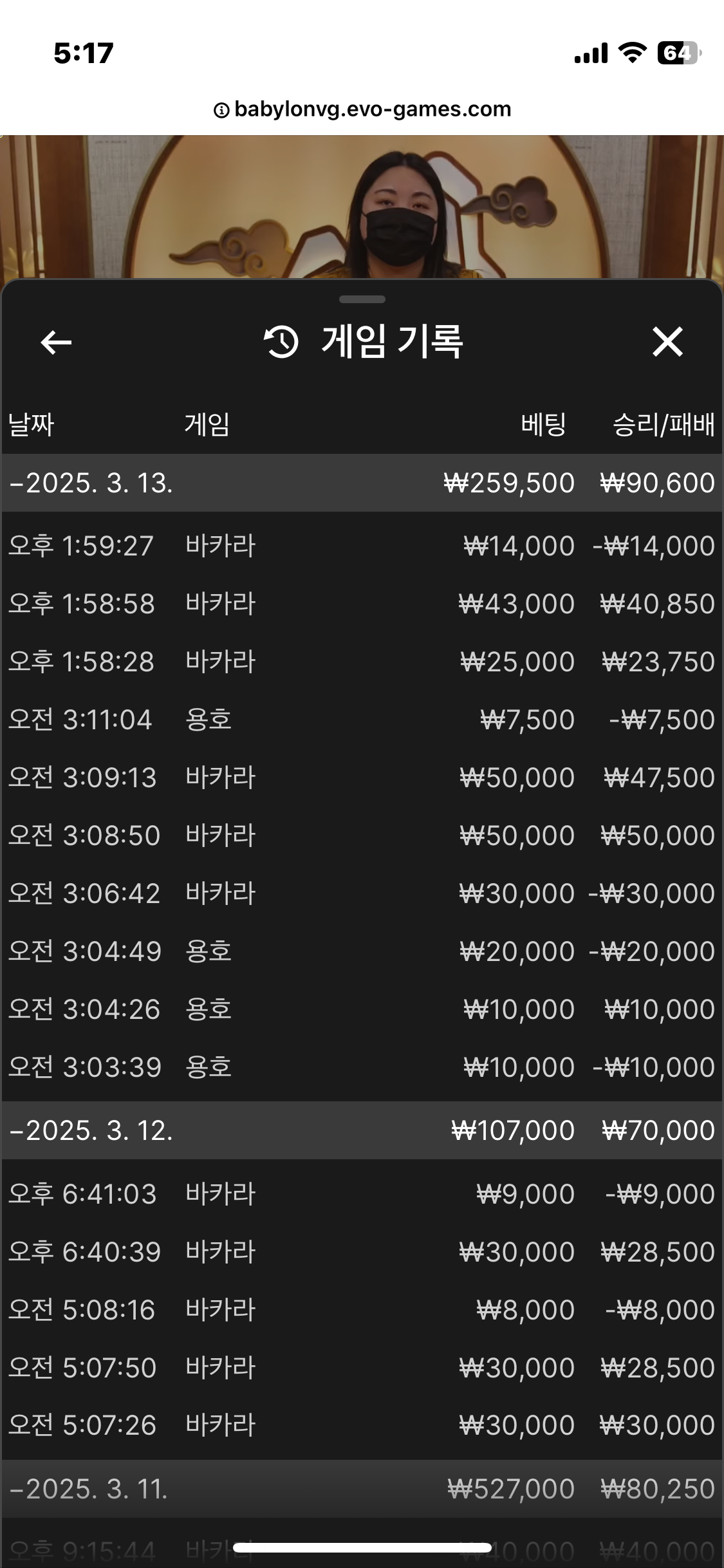Collapse the 2025. 3. 13. date group
The image size is (724, 1568).
[x=90, y=483]
